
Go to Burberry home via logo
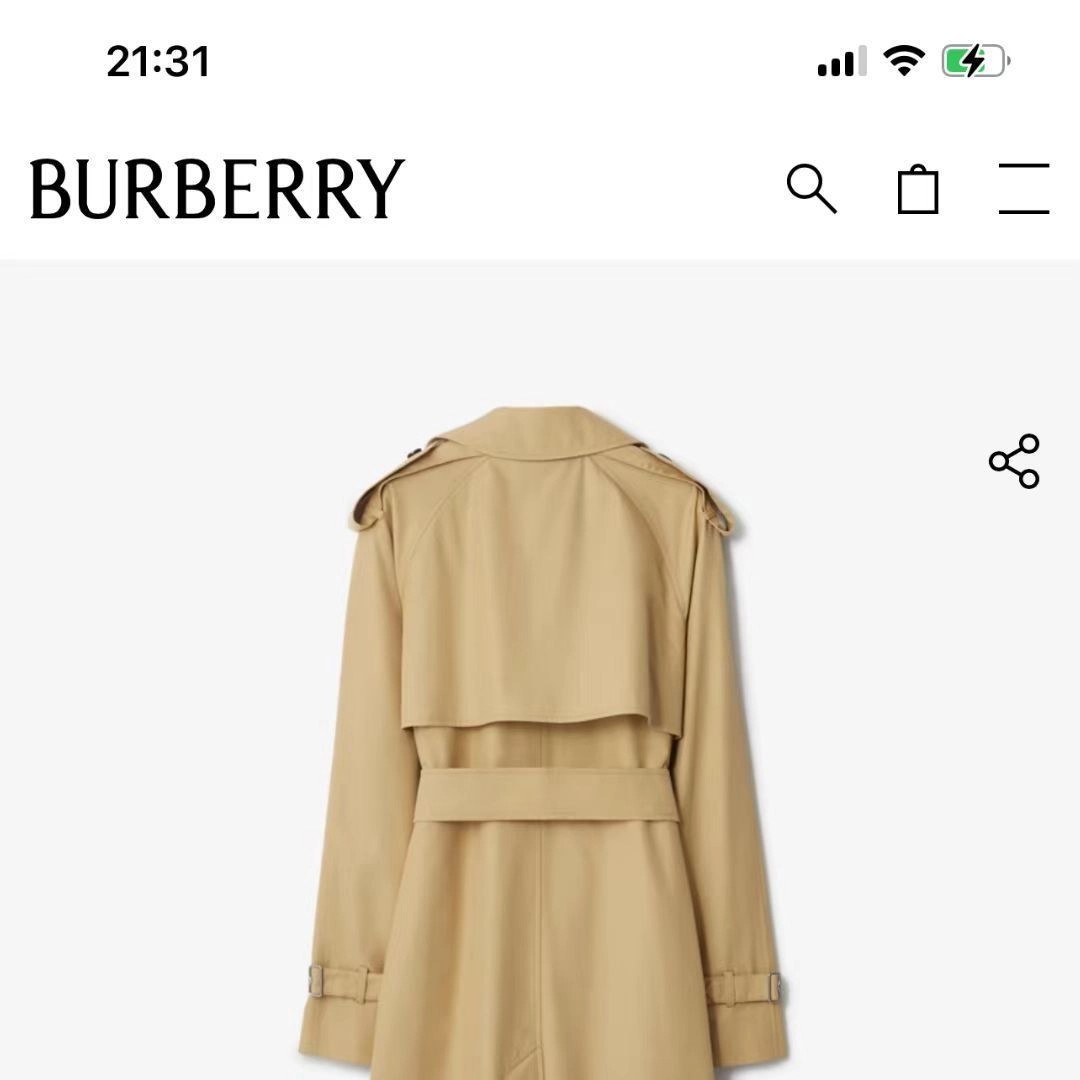pos(217,189)
